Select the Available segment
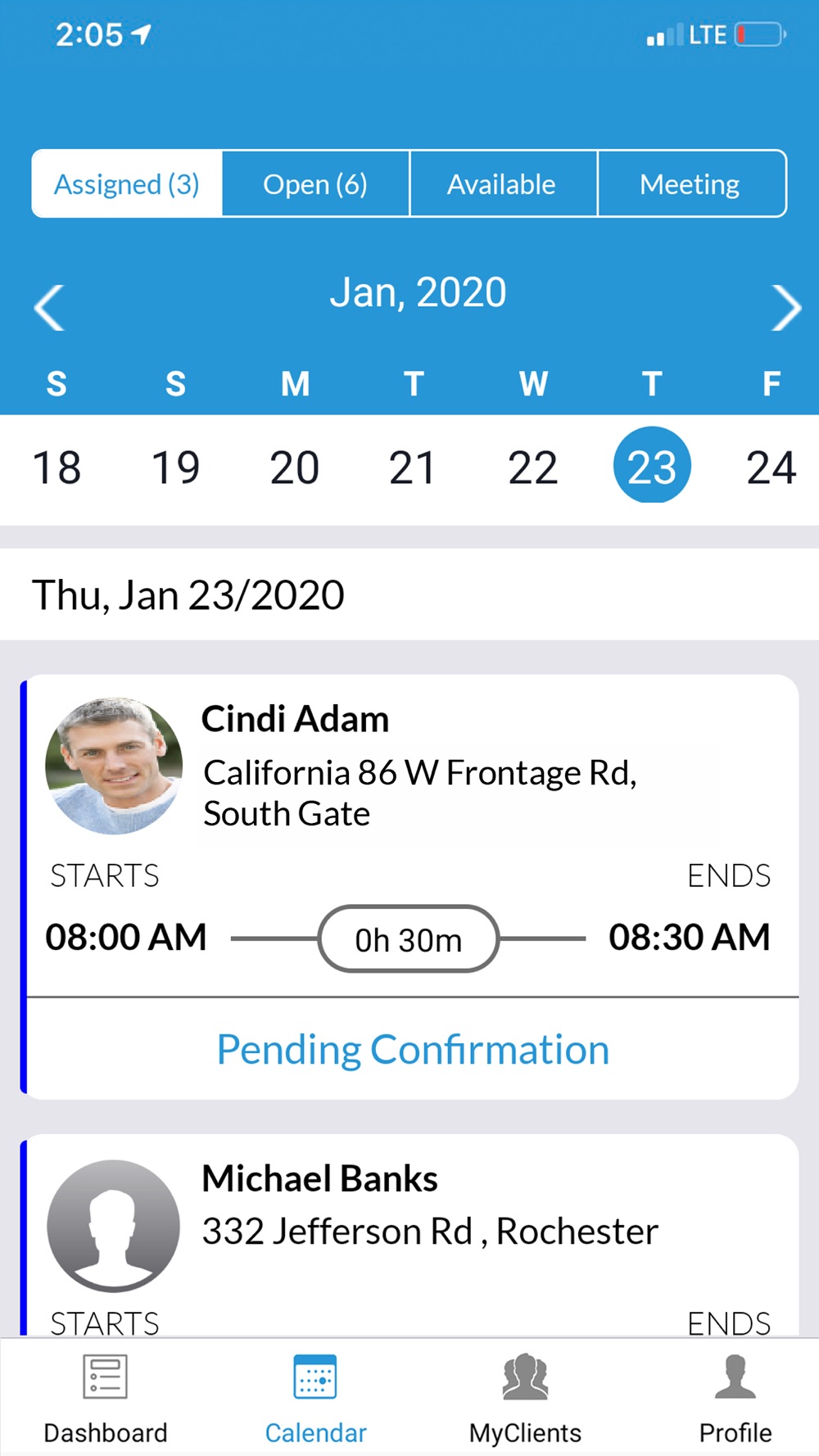Image resolution: width=819 pixels, height=1456 pixels. [x=502, y=184]
